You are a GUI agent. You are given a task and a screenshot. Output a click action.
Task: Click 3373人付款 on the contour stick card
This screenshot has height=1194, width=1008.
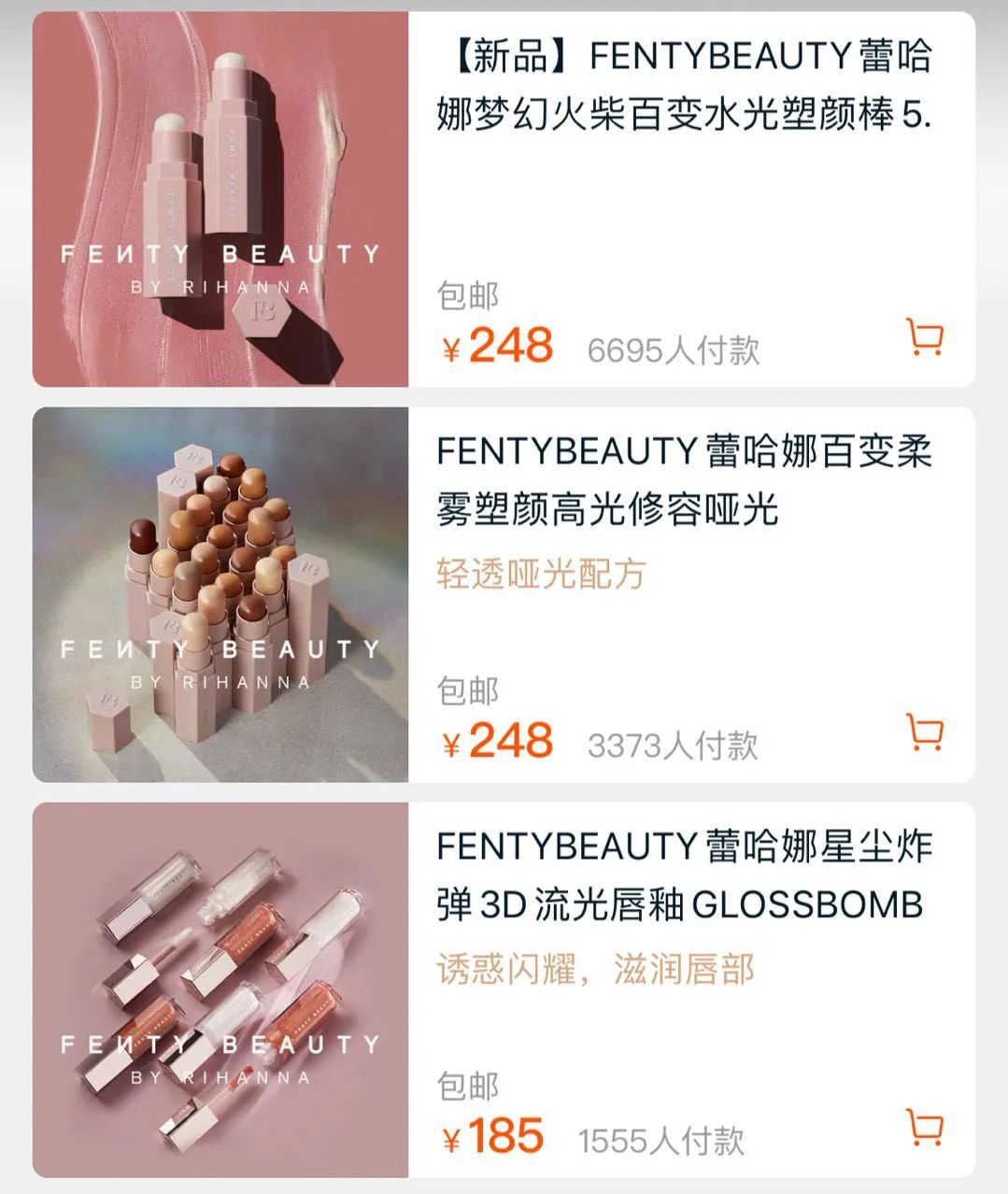[x=673, y=743]
